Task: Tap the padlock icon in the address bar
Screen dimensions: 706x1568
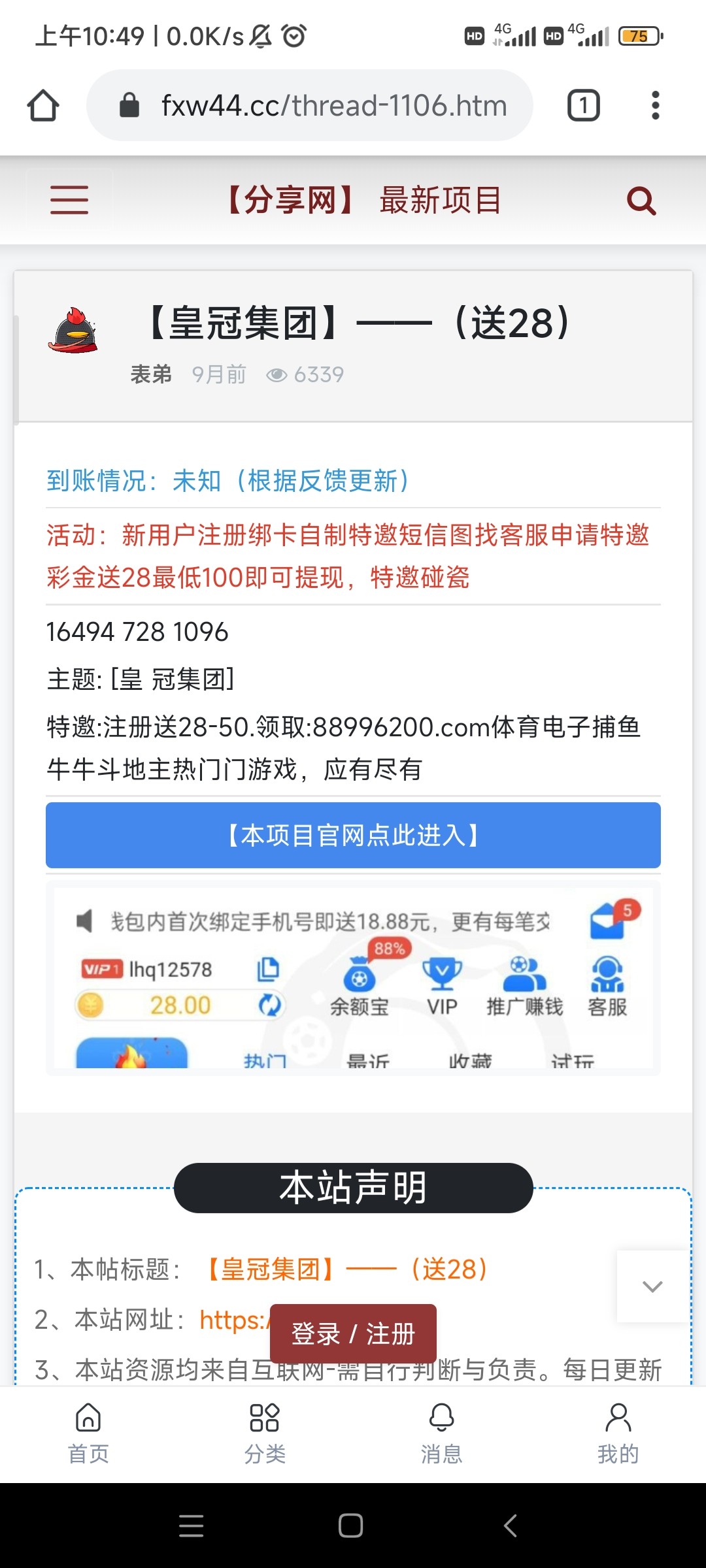Action: click(131, 105)
